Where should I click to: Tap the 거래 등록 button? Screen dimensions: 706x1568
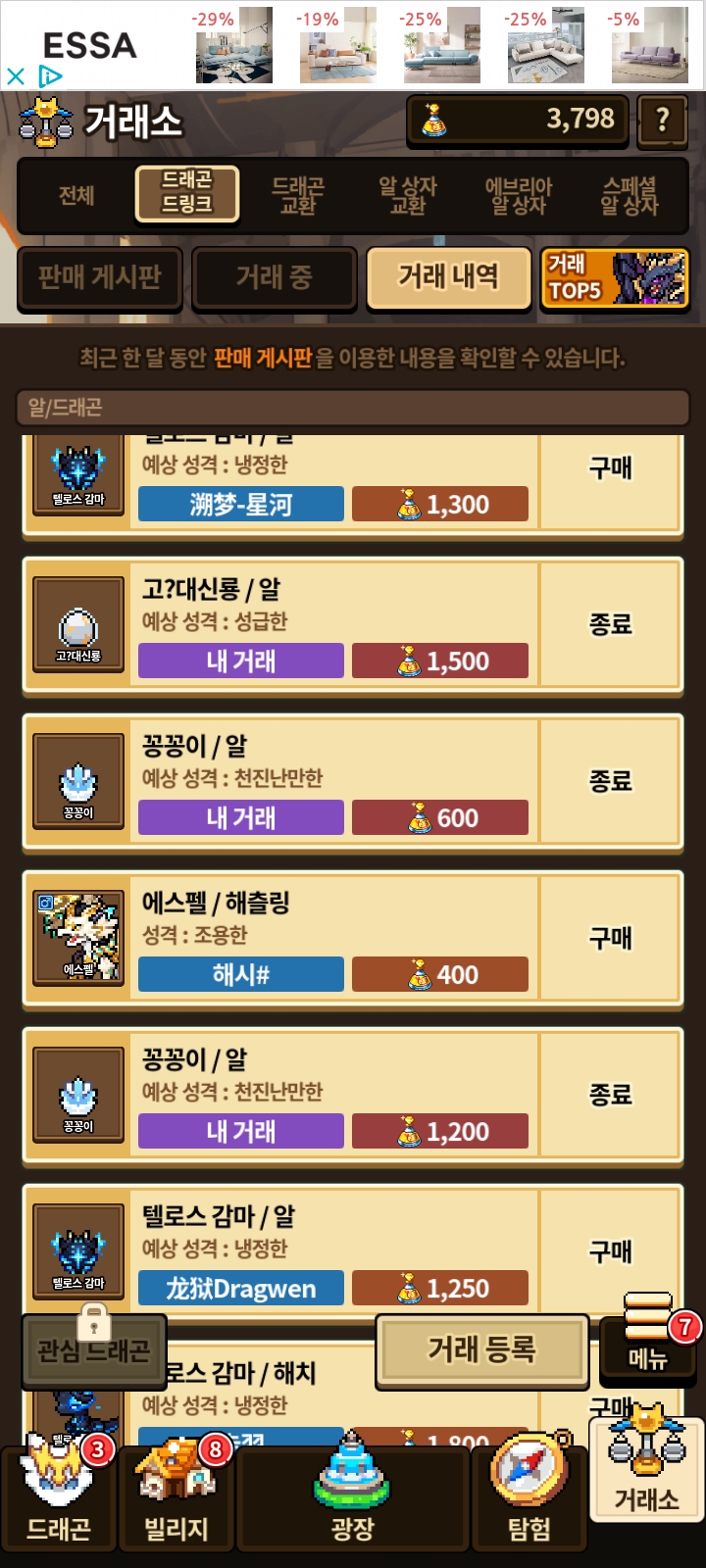[x=481, y=1350]
